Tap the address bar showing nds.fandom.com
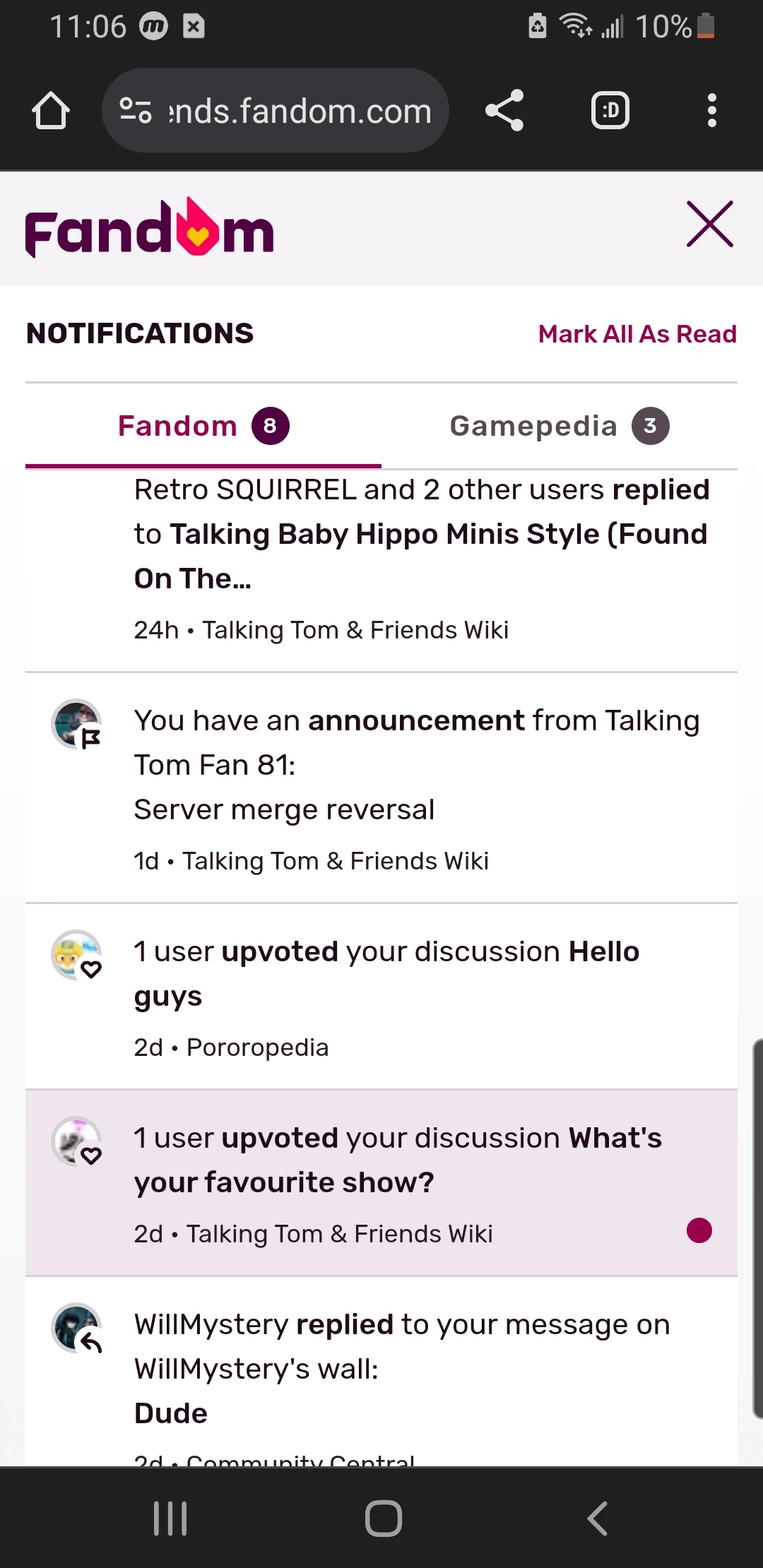Image resolution: width=763 pixels, height=1568 pixels. (297, 110)
